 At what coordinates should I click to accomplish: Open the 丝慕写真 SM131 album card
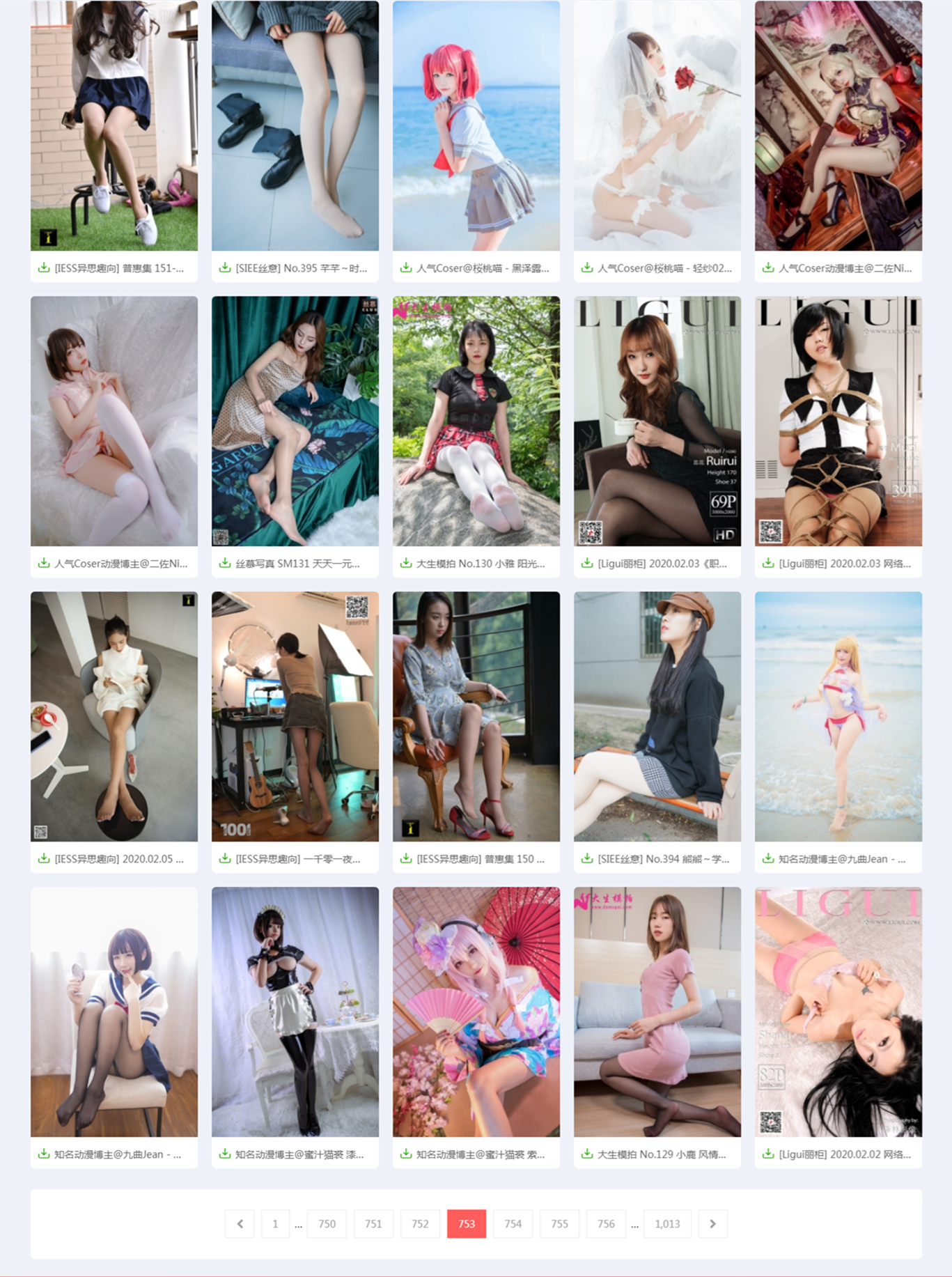coord(297,564)
